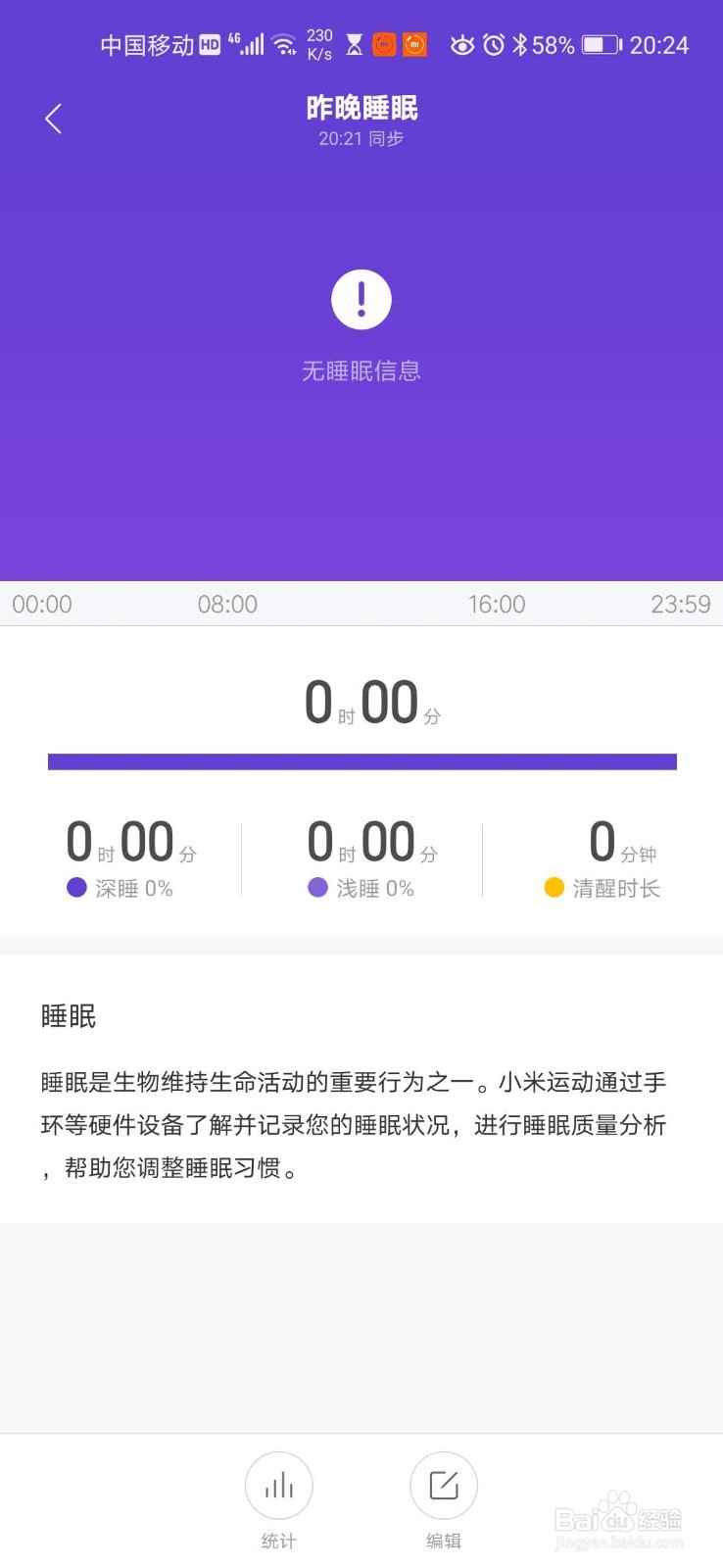Tap the back arrow to exit sleep page
The image size is (723, 1568).
click(53, 118)
